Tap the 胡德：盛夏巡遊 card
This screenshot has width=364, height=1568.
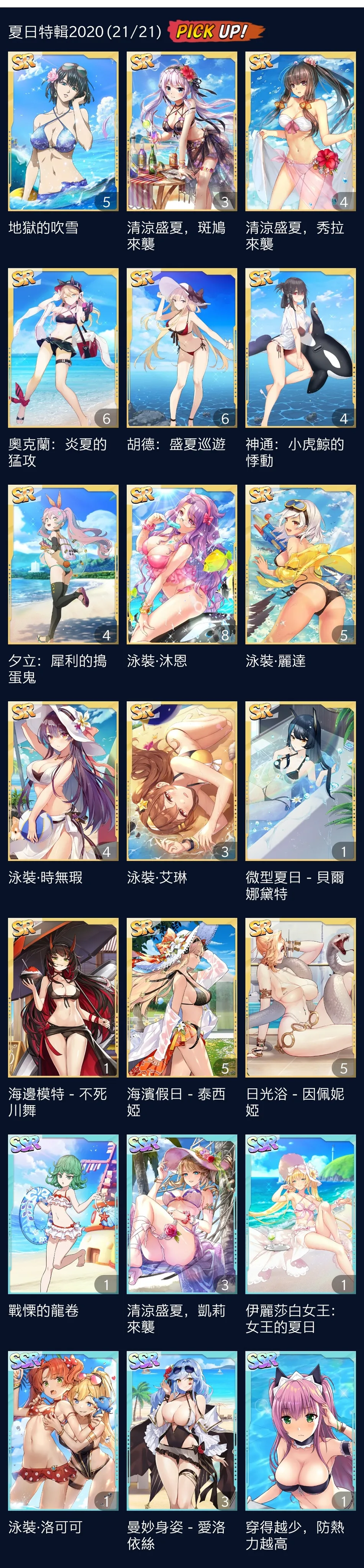[182, 348]
